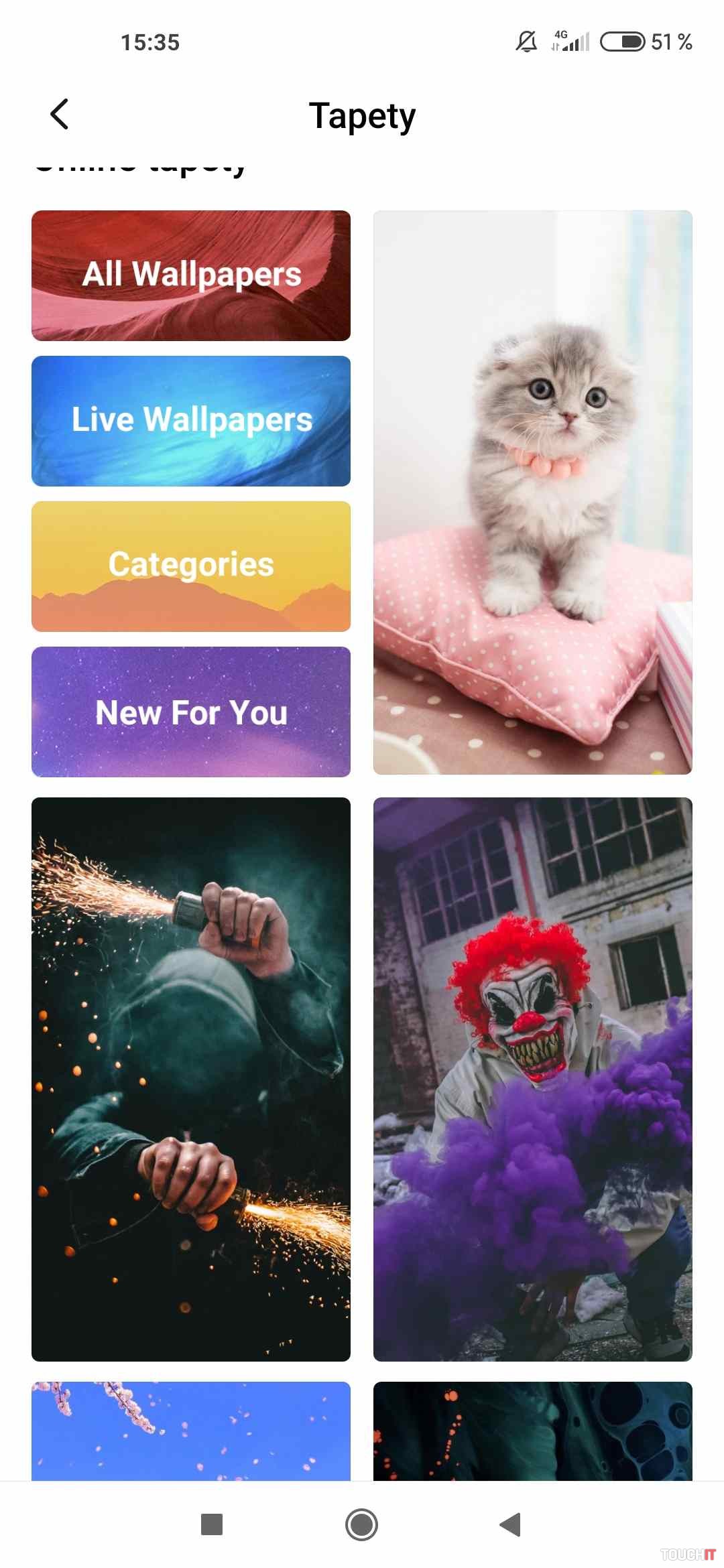Select the kitten on pink pillow wallpaper
Viewport: 724px width, 1568px height.
pos(532,493)
